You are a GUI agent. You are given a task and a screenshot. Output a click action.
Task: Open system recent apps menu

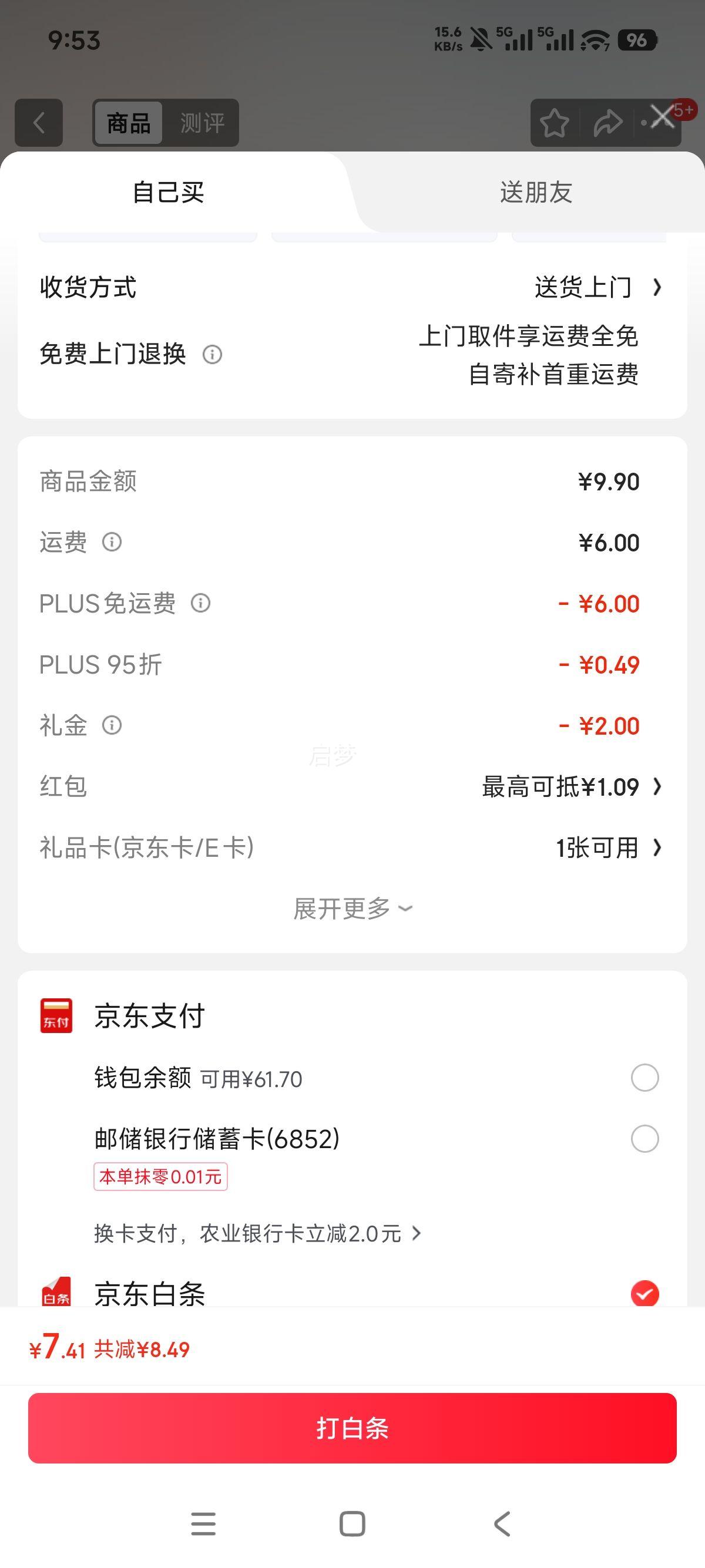point(203,1524)
